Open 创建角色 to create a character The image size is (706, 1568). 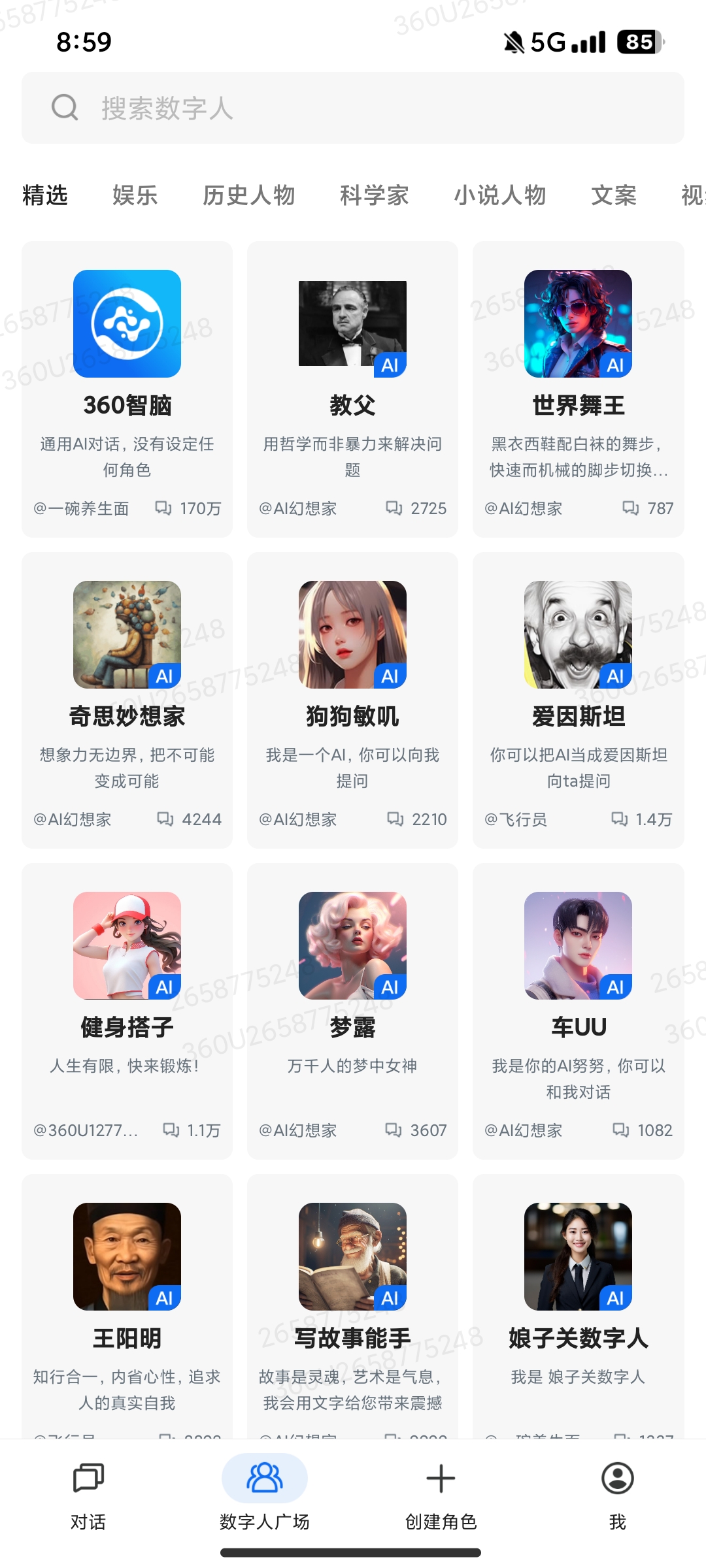[441, 1493]
